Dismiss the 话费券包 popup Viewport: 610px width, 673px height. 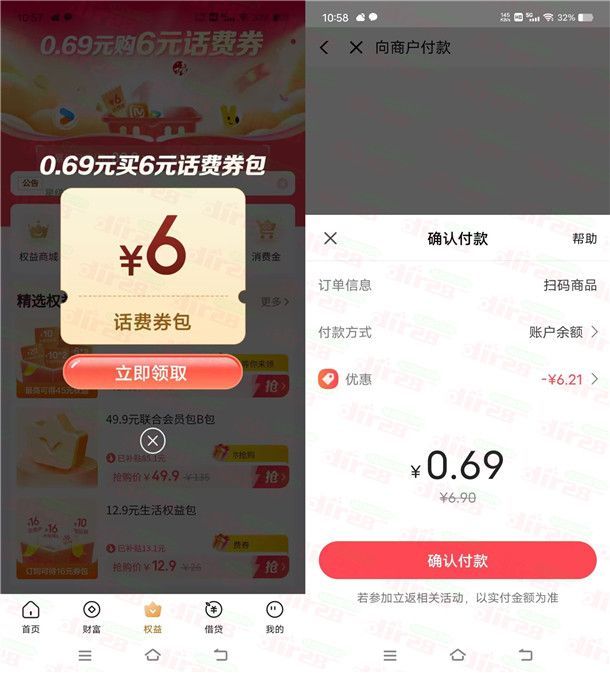(x=152, y=441)
